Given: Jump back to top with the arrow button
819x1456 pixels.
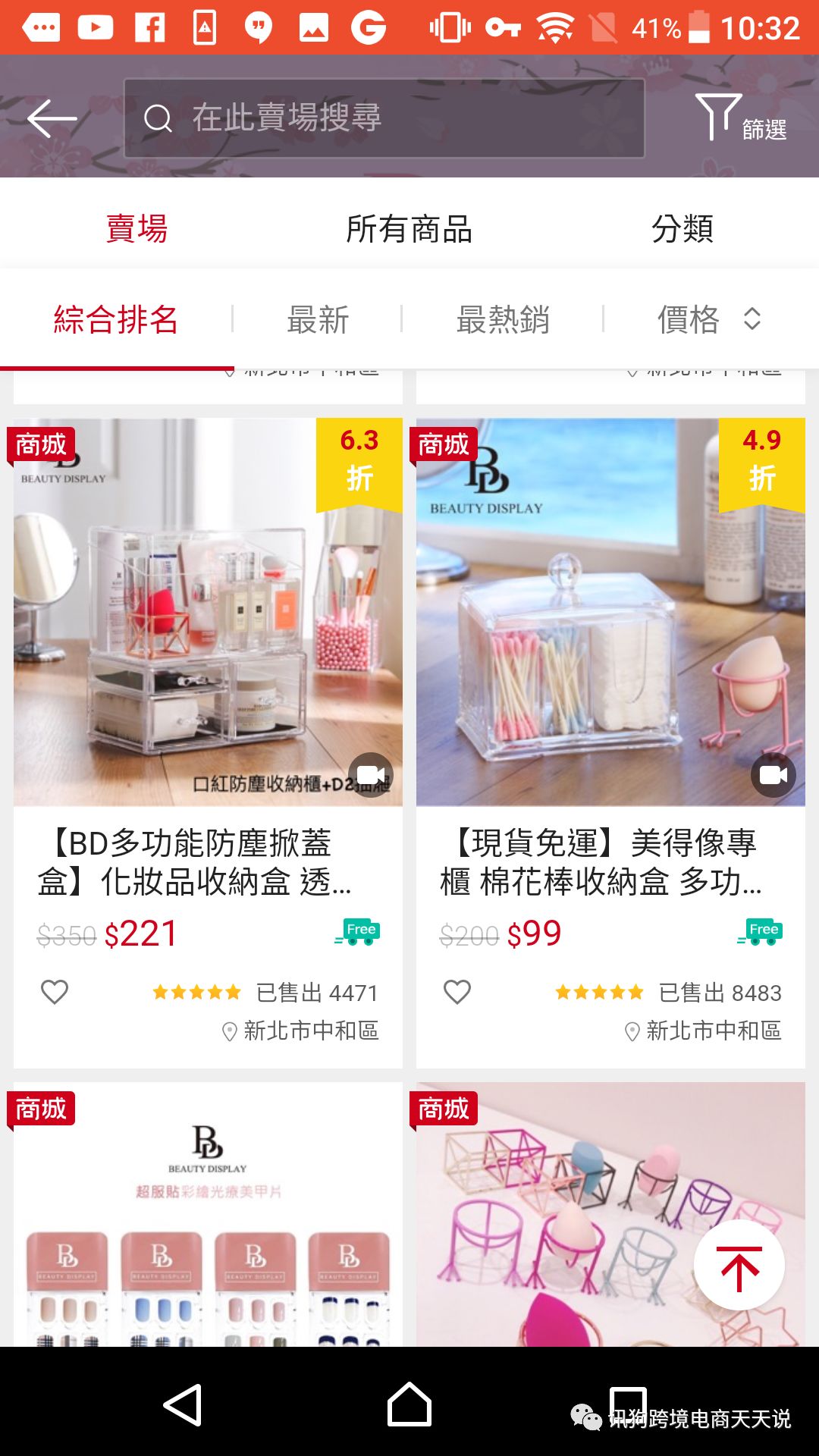Looking at the screenshot, I should pos(739,1265).
